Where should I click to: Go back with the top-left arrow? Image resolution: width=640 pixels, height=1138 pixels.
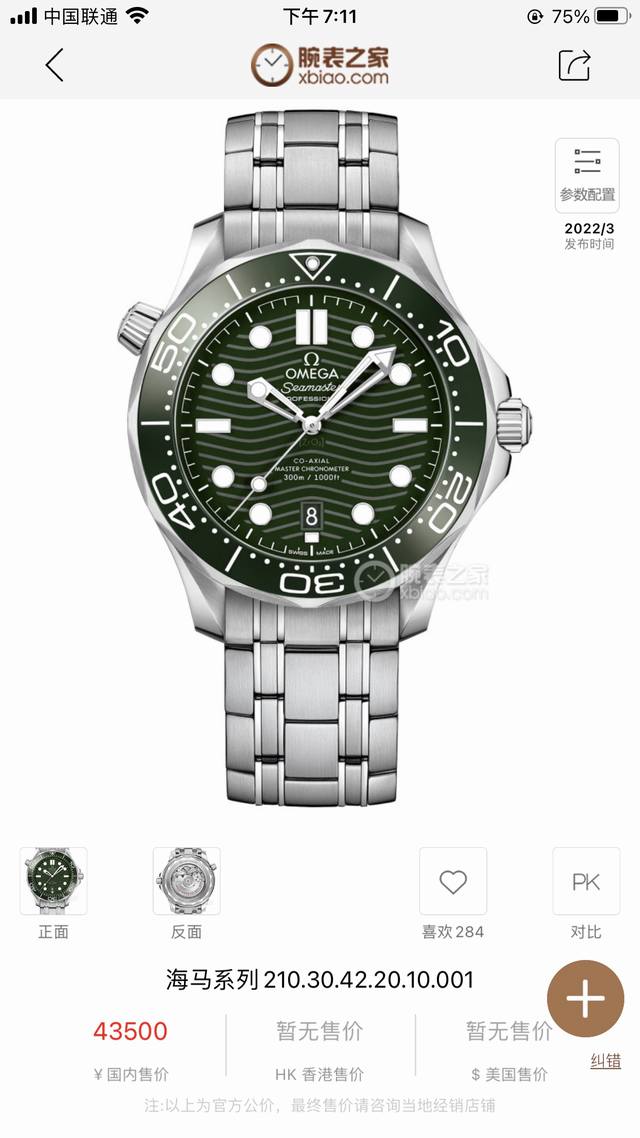pyautogui.click(x=55, y=64)
